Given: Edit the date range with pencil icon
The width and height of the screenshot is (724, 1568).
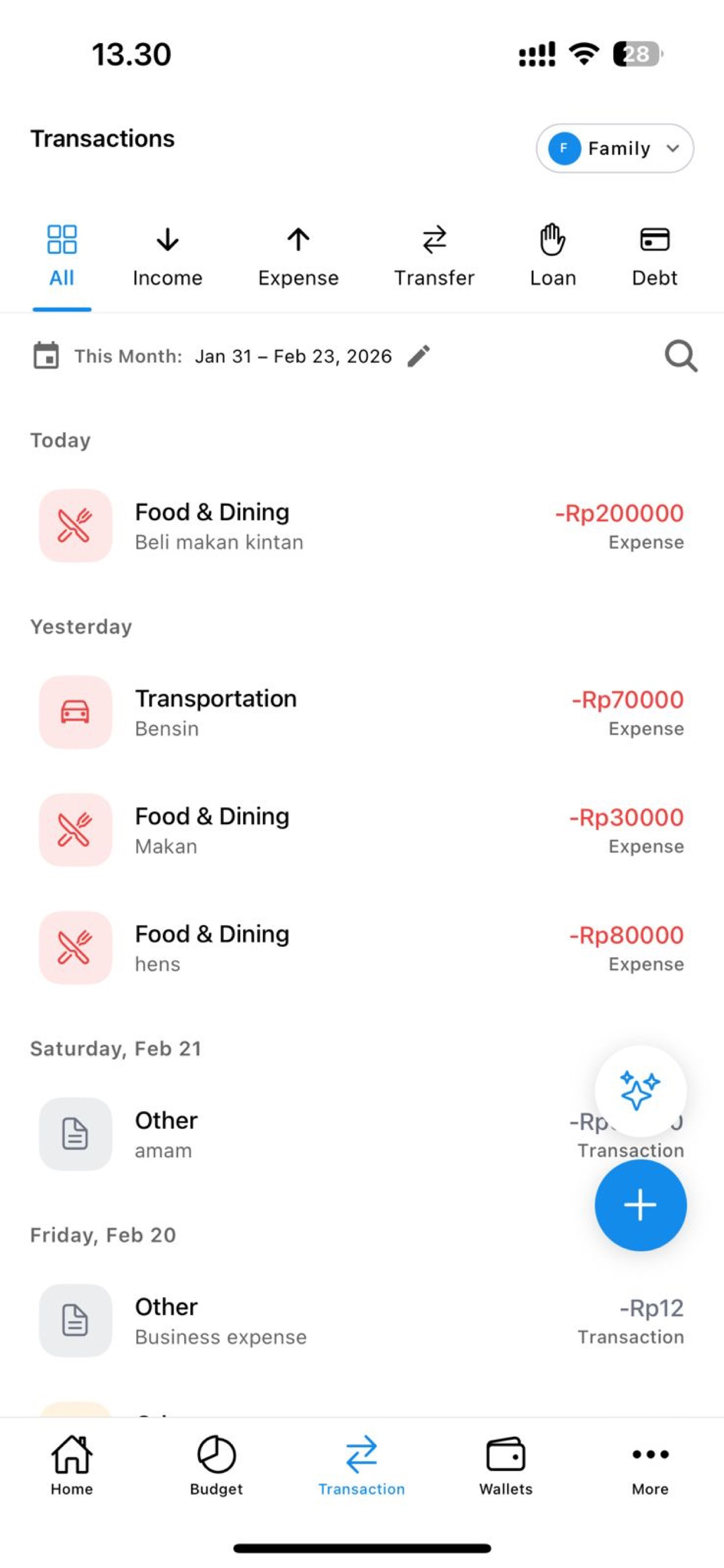Looking at the screenshot, I should (419, 356).
